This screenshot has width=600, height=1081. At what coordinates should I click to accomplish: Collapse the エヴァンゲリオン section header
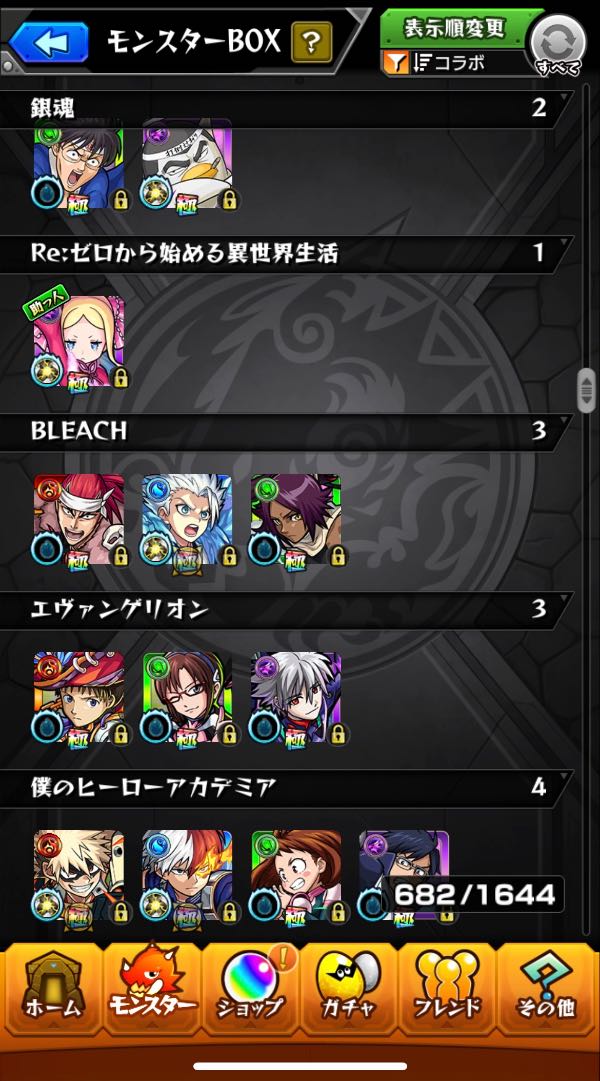(300, 609)
